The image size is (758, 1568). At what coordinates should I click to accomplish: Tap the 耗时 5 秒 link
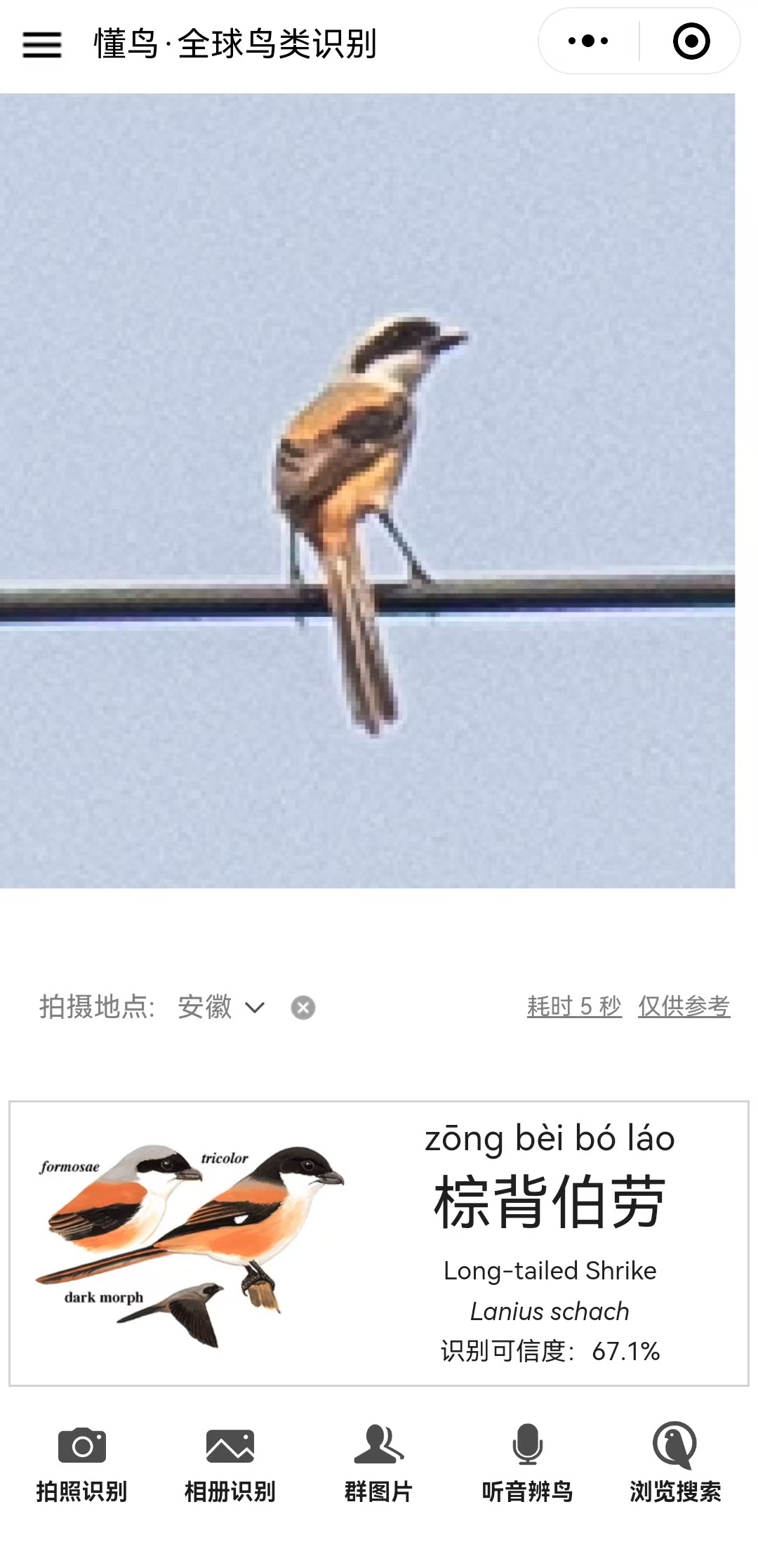574,1006
